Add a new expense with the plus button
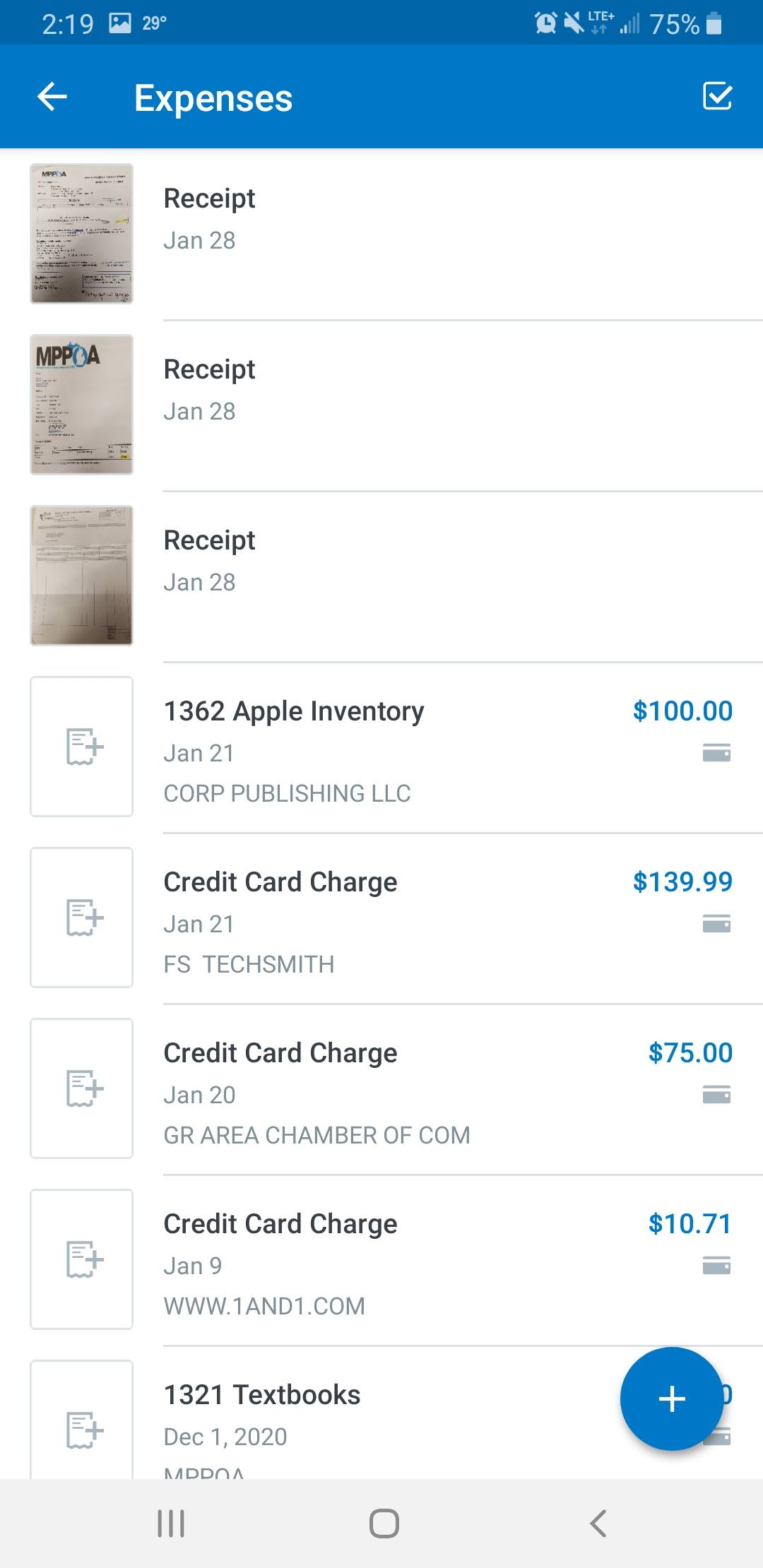Image resolution: width=763 pixels, height=1568 pixels. point(671,1398)
